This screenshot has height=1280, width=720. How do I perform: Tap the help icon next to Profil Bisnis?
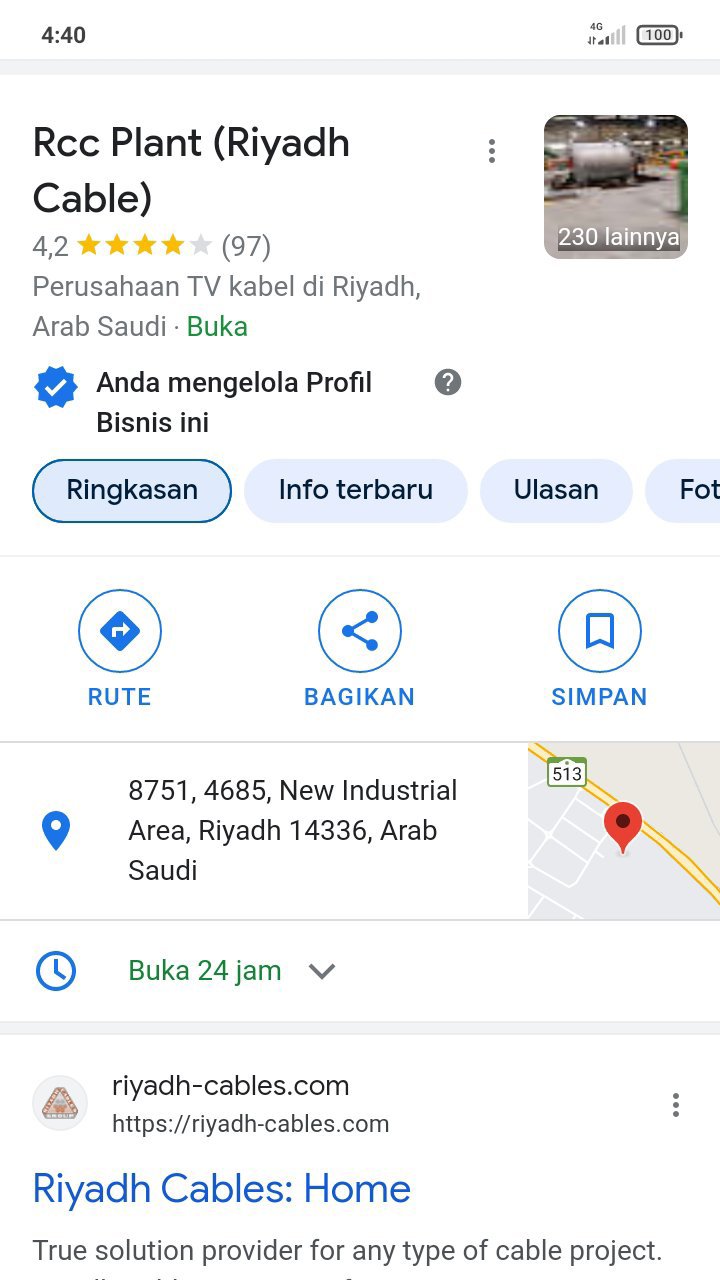pos(448,382)
